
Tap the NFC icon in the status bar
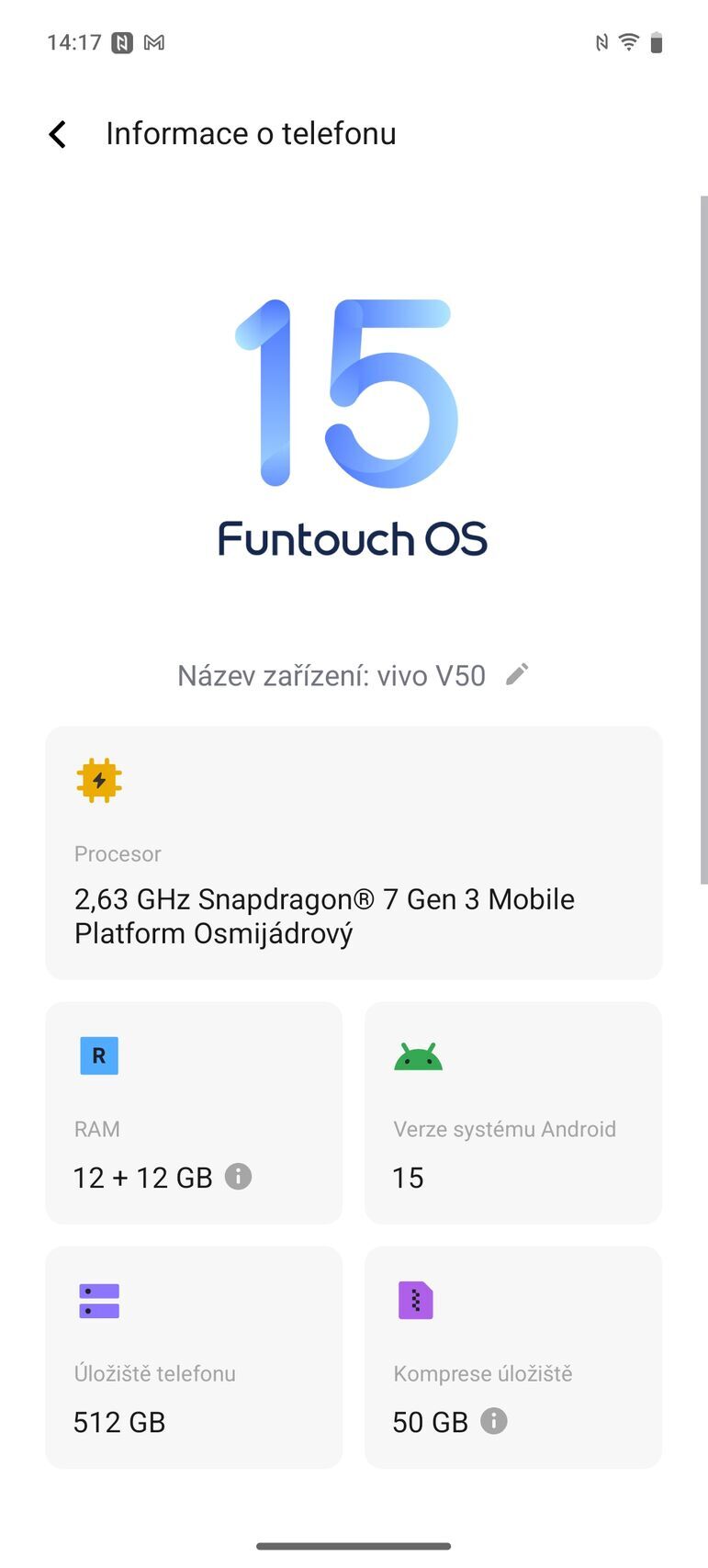(601, 41)
